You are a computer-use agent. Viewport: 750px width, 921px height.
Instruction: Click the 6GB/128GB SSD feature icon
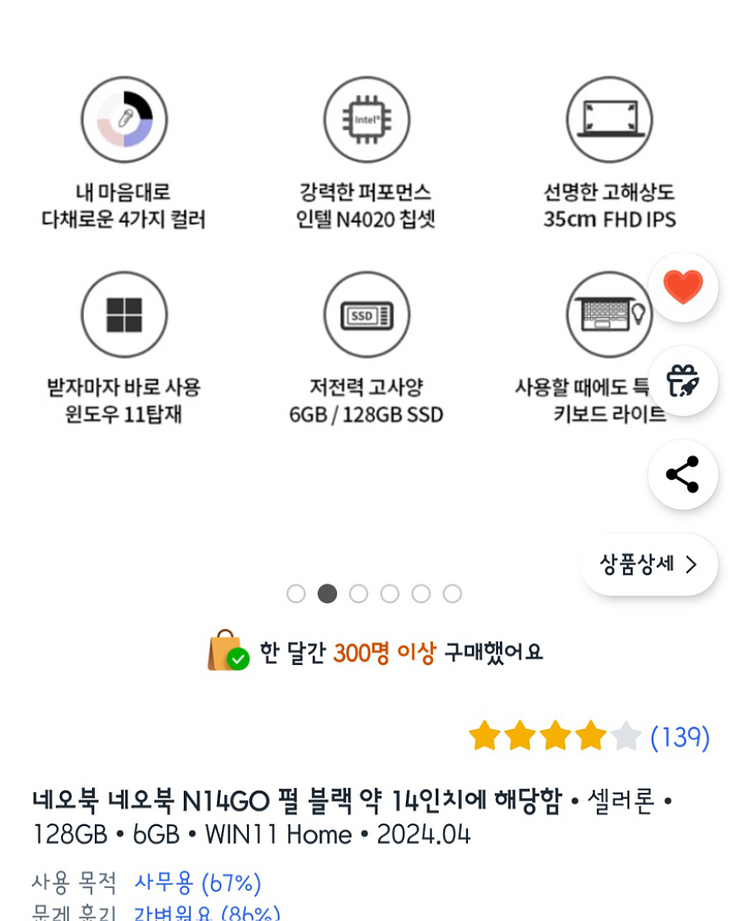tap(367, 314)
